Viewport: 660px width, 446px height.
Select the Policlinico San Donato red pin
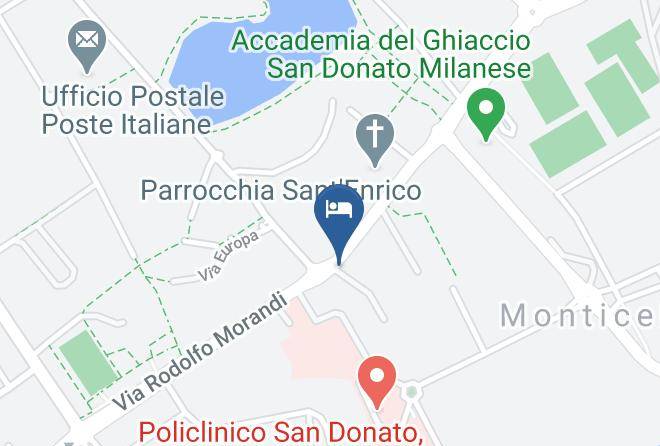377,382
